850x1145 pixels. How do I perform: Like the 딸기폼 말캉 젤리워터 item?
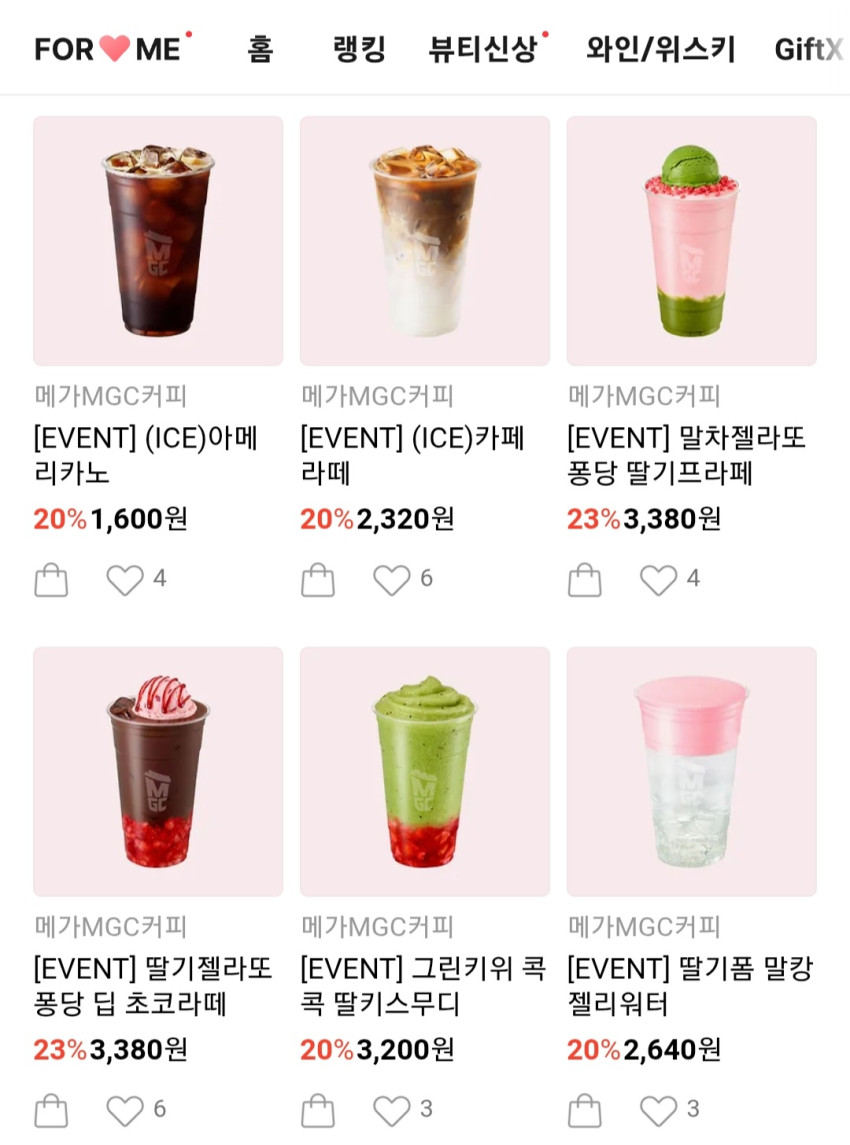click(659, 1111)
